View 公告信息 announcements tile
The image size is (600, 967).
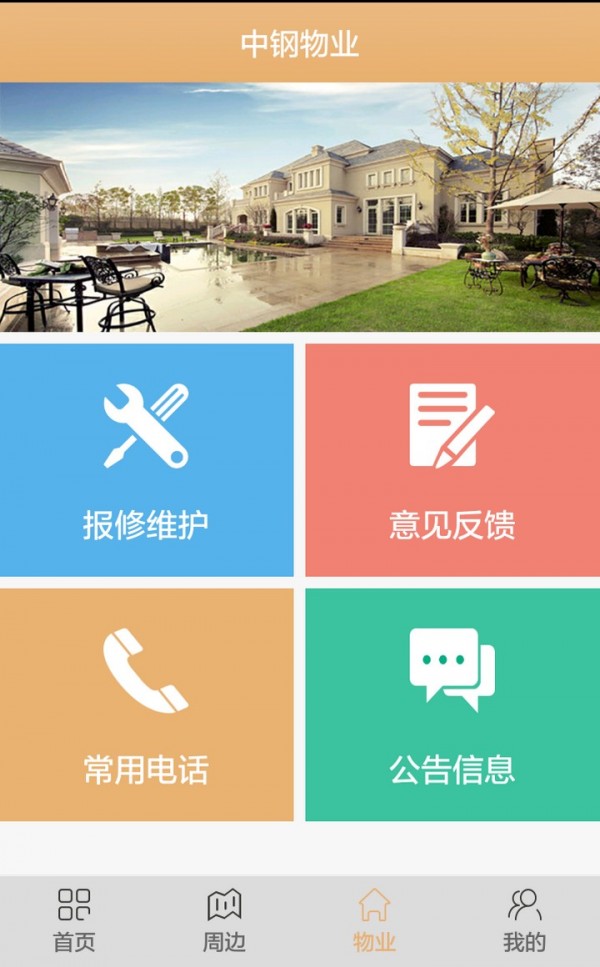[x=452, y=705]
